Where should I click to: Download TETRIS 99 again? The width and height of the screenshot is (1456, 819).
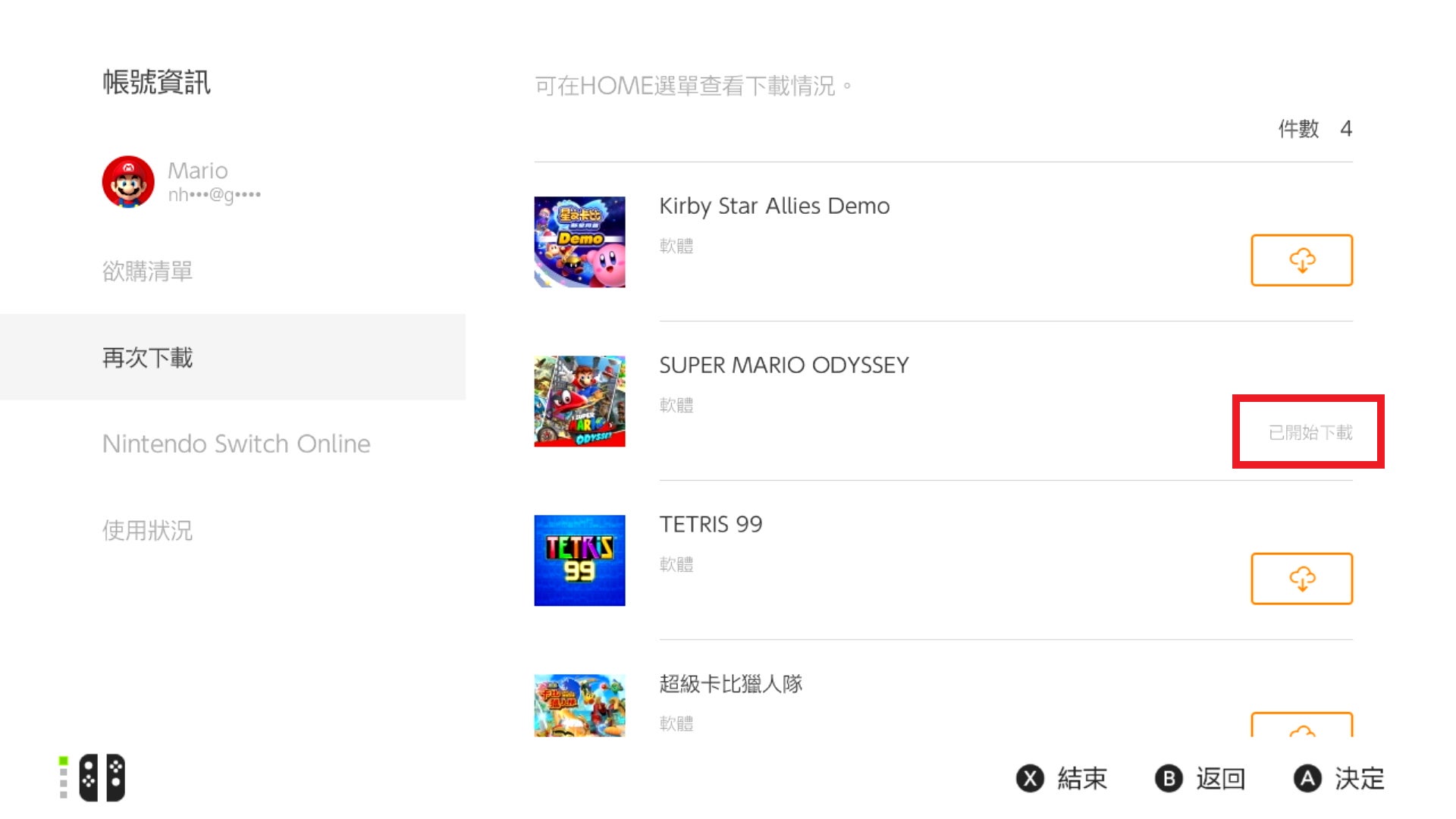click(x=1301, y=579)
